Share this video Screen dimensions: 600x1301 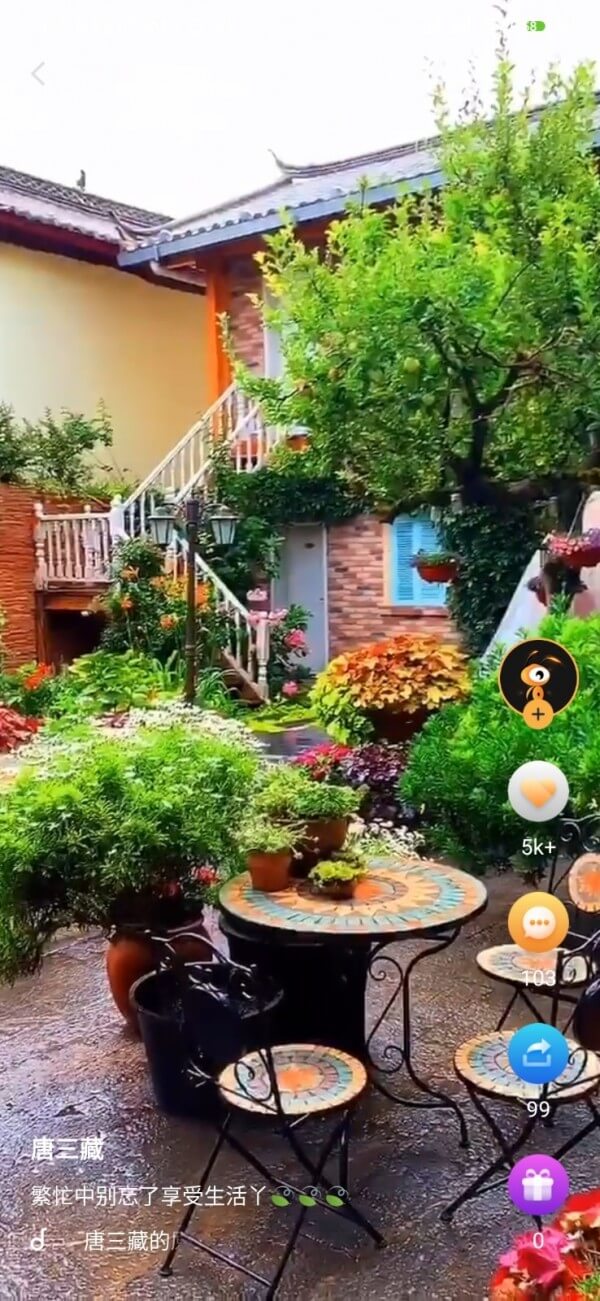click(x=538, y=1054)
